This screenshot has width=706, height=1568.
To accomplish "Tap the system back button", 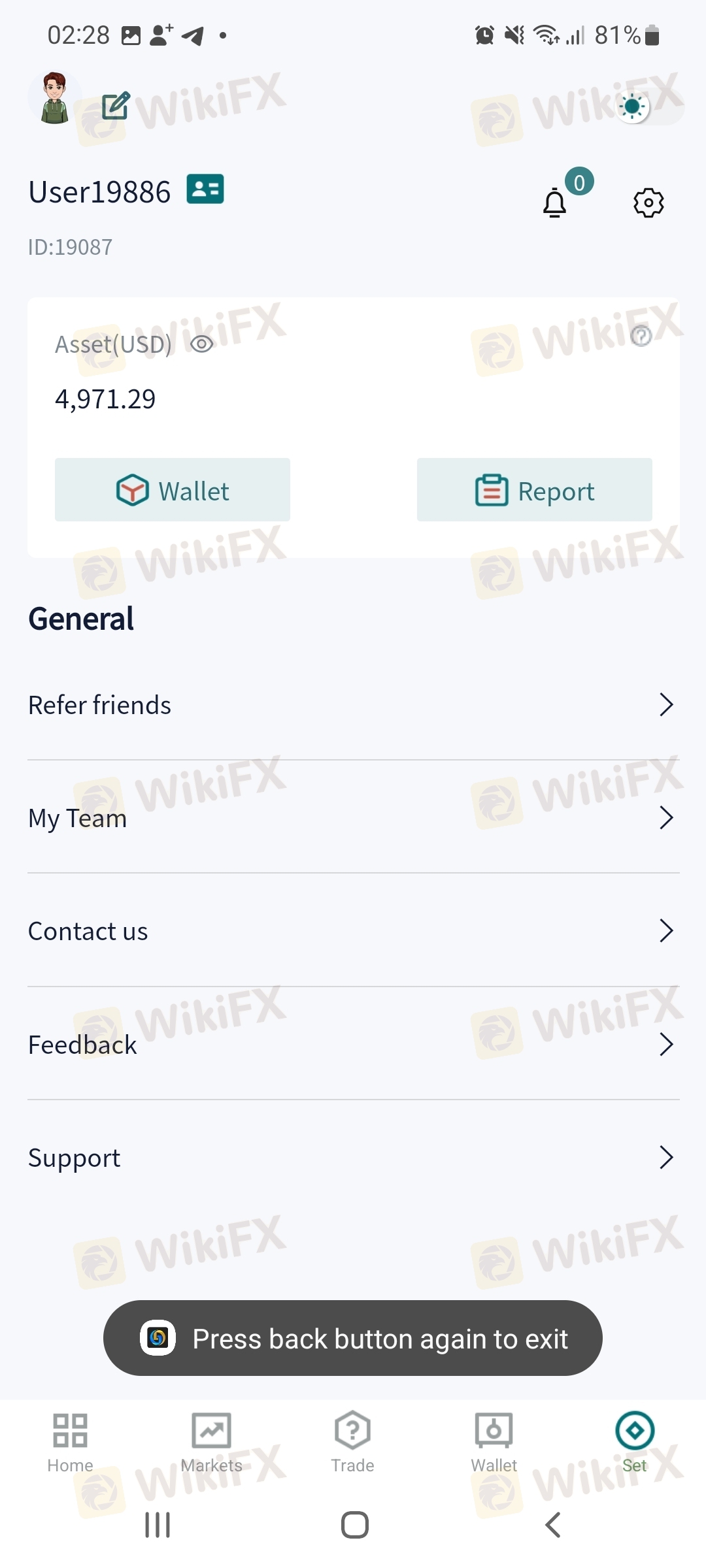I will pyautogui.click(x=553, y=1525).
